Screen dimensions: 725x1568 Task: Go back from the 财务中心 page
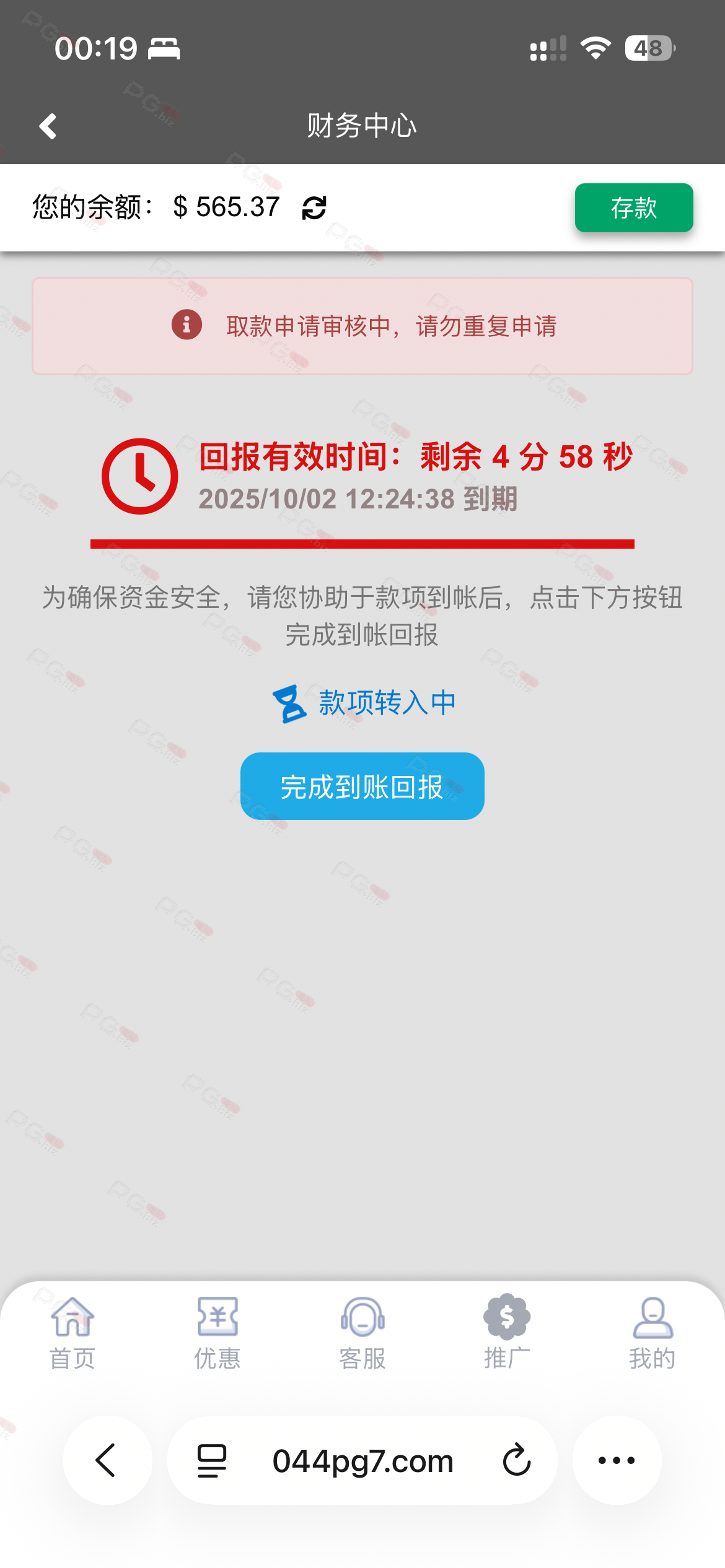[48, 126]
